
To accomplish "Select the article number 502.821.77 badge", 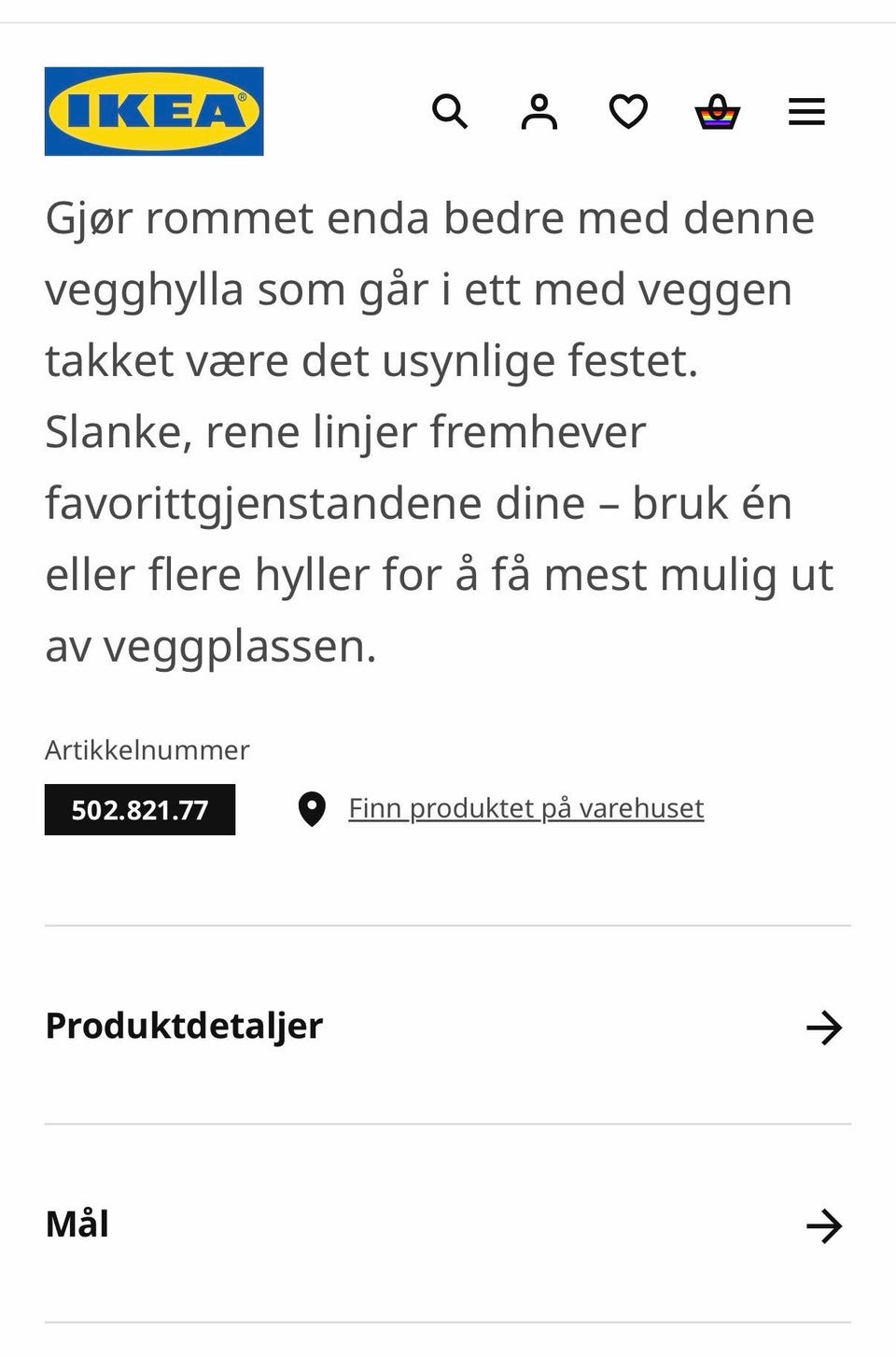I will 139,810.
